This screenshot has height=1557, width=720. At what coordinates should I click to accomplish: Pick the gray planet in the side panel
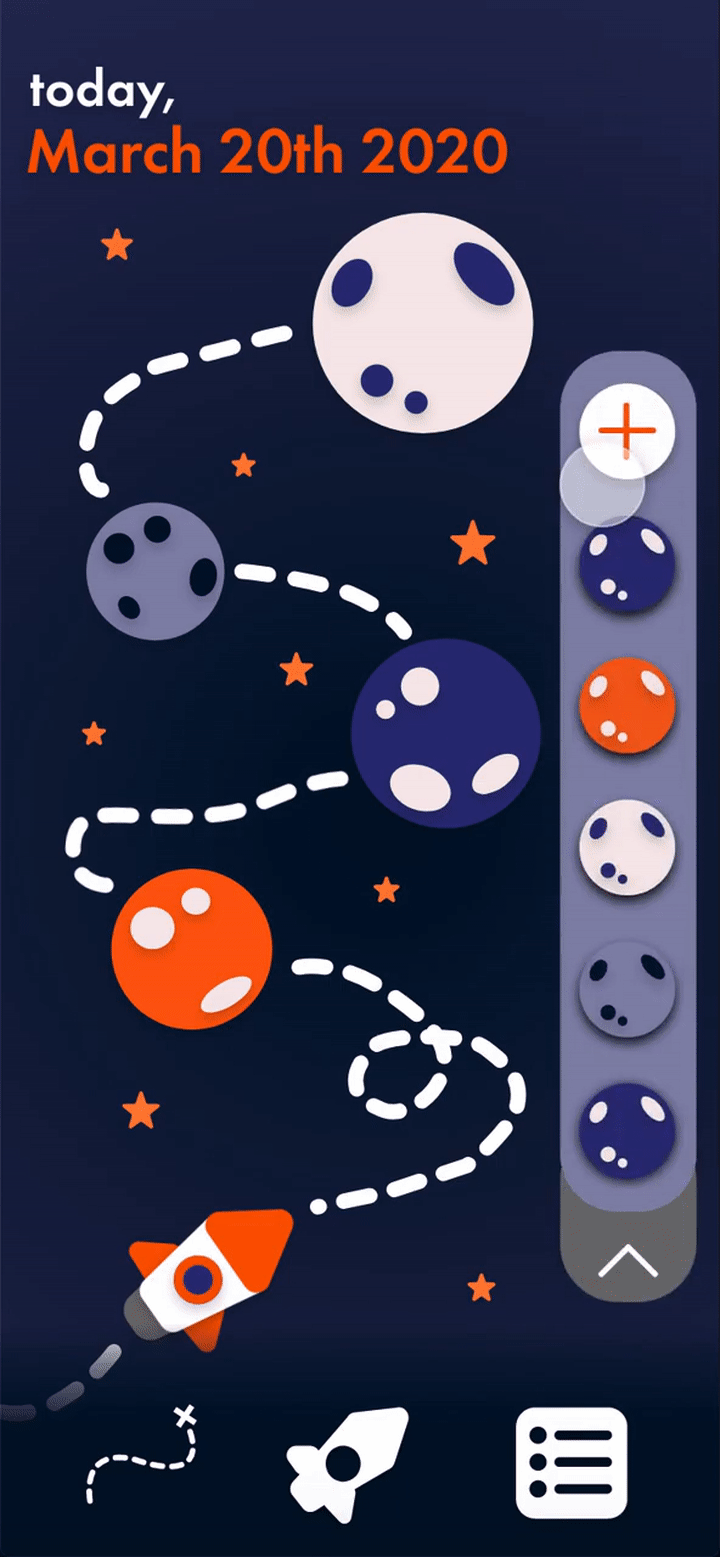point(628,988)
